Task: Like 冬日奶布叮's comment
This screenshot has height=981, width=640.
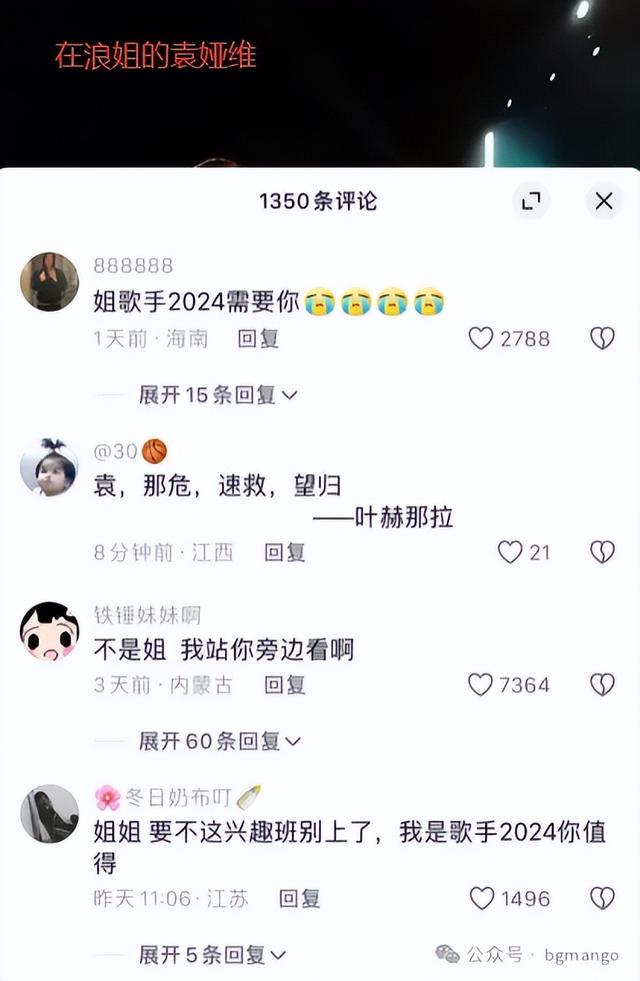Action: coord(482,899)
